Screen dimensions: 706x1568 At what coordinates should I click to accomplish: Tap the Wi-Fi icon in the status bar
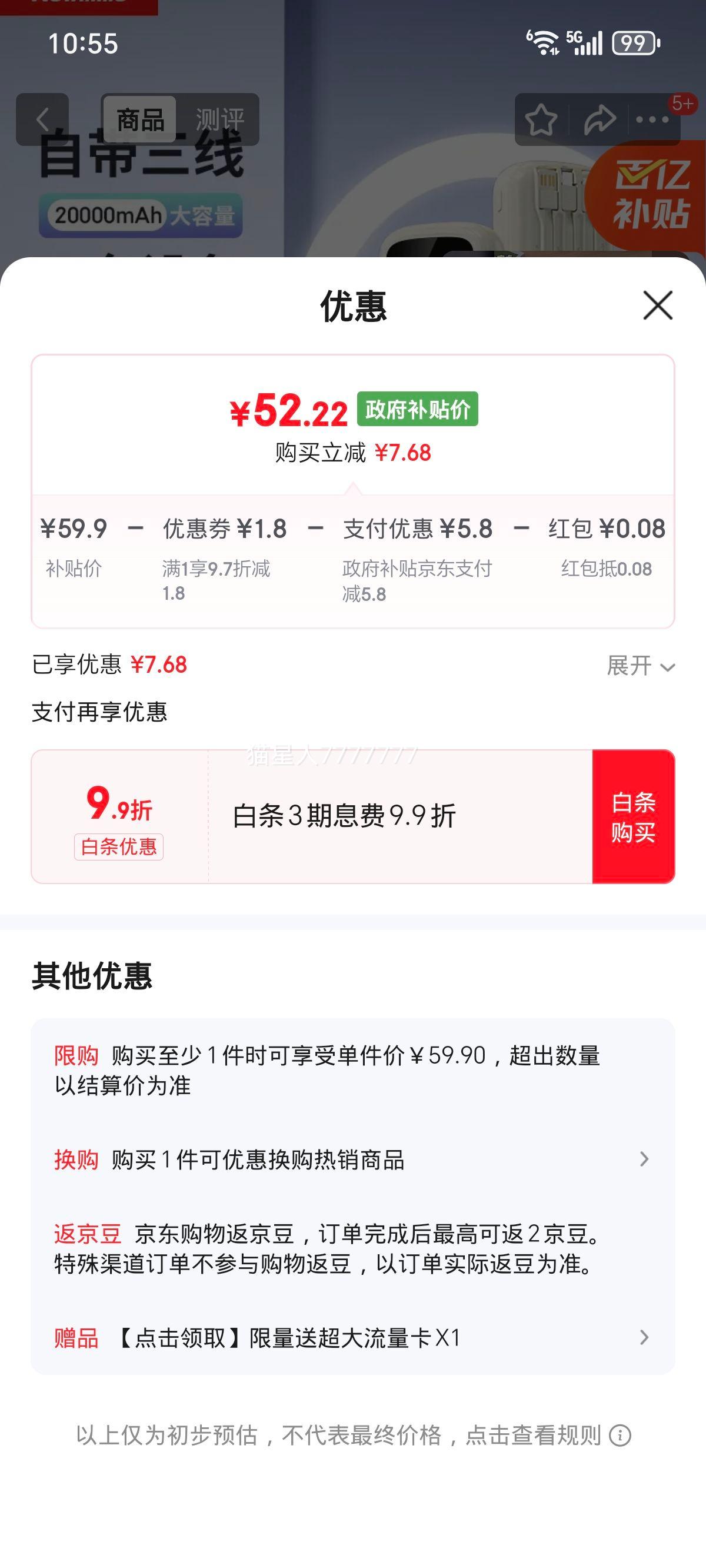point(544,43)
